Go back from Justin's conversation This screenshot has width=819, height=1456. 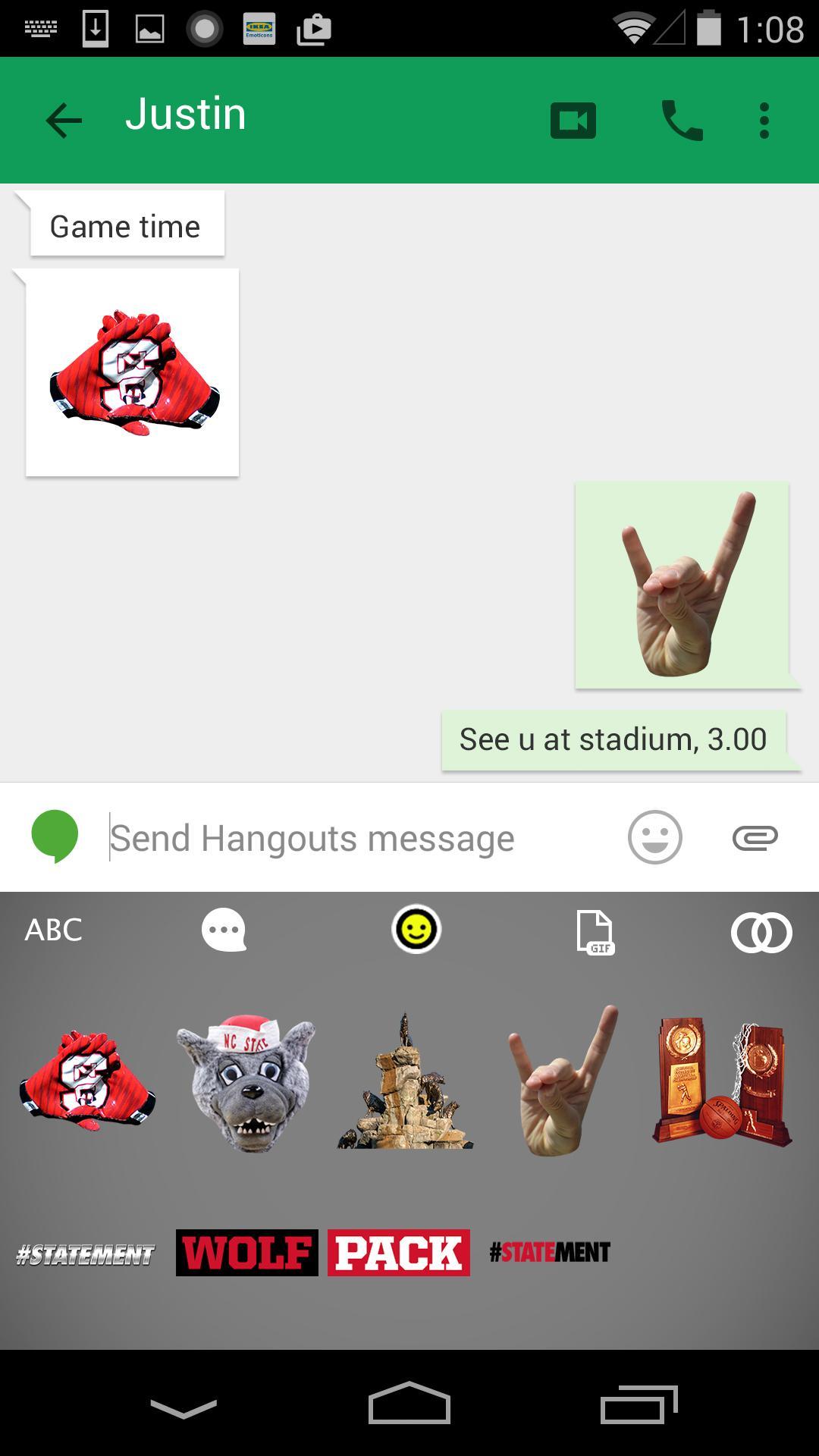(x=63, y=121)
